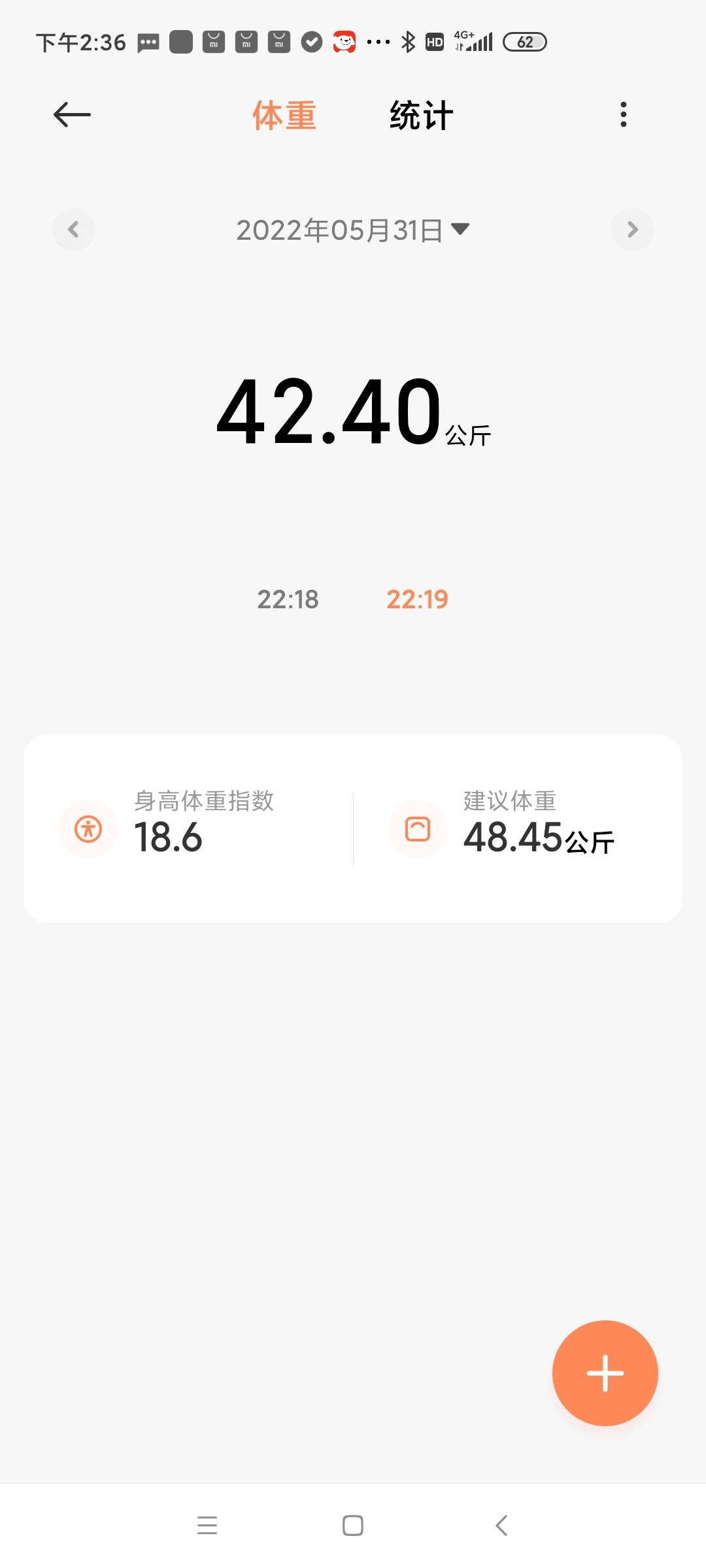Click the BMI person icon

pyautogui.click(x=88, y=828)
